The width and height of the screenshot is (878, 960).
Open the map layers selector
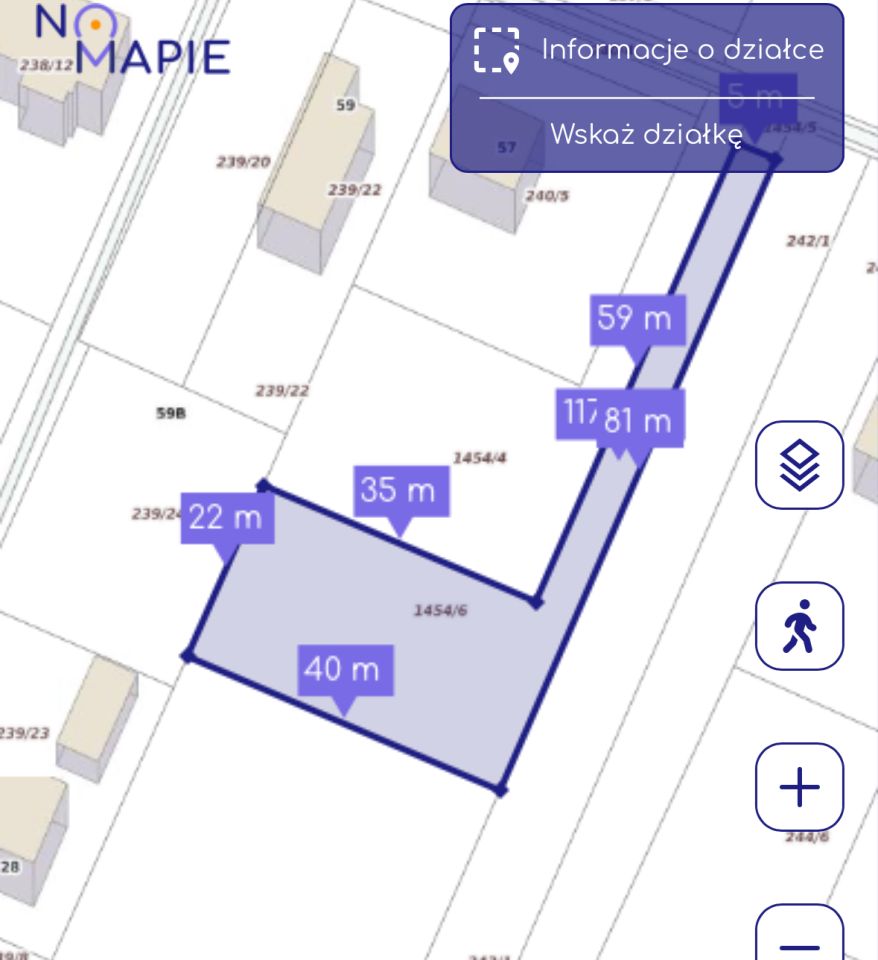tap(799, 465)
